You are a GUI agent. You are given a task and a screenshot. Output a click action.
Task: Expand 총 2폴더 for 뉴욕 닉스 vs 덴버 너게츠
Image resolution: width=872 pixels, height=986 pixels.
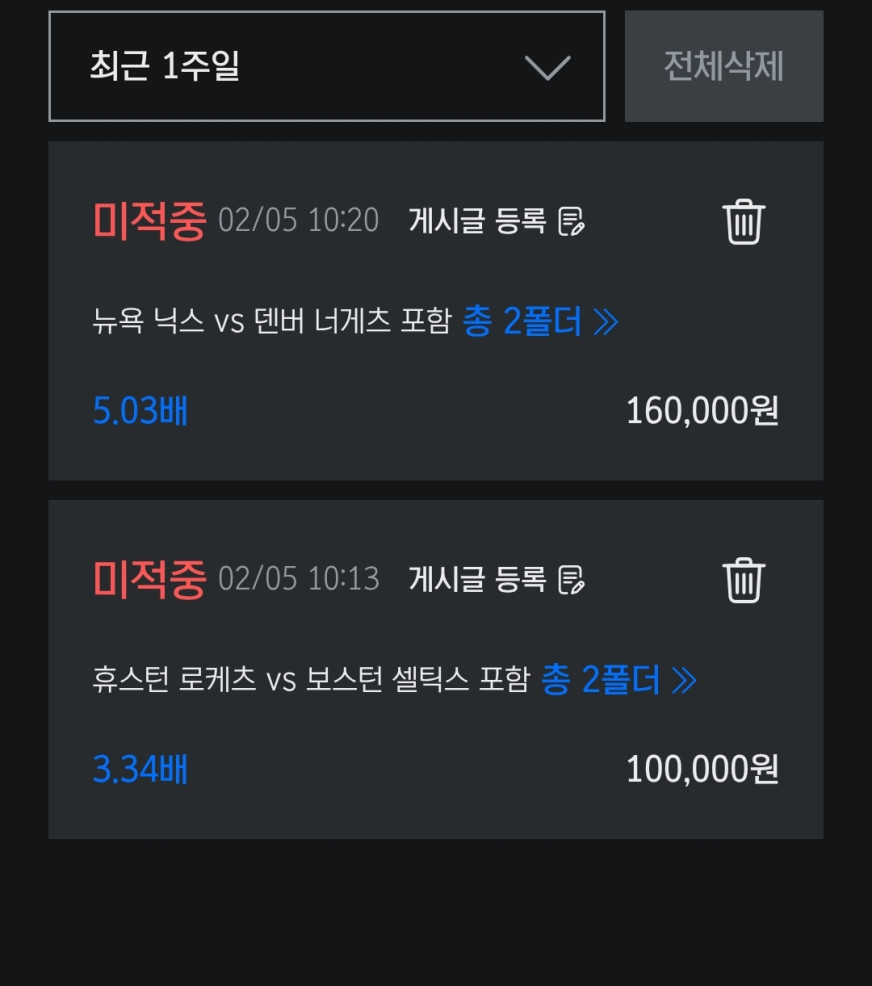[540, 322]
